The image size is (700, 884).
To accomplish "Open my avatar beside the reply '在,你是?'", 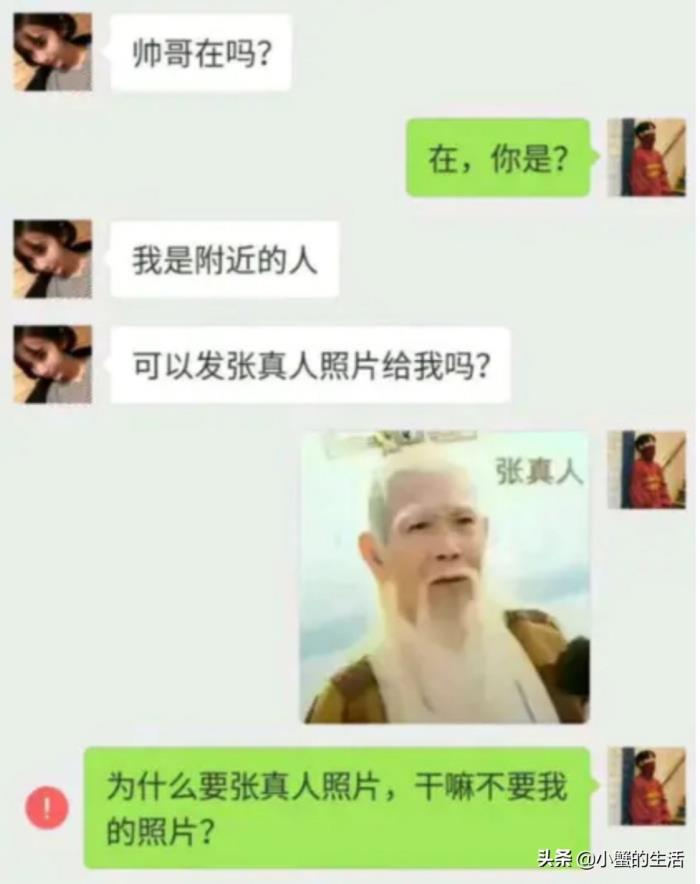I will [x=646, y=158].
